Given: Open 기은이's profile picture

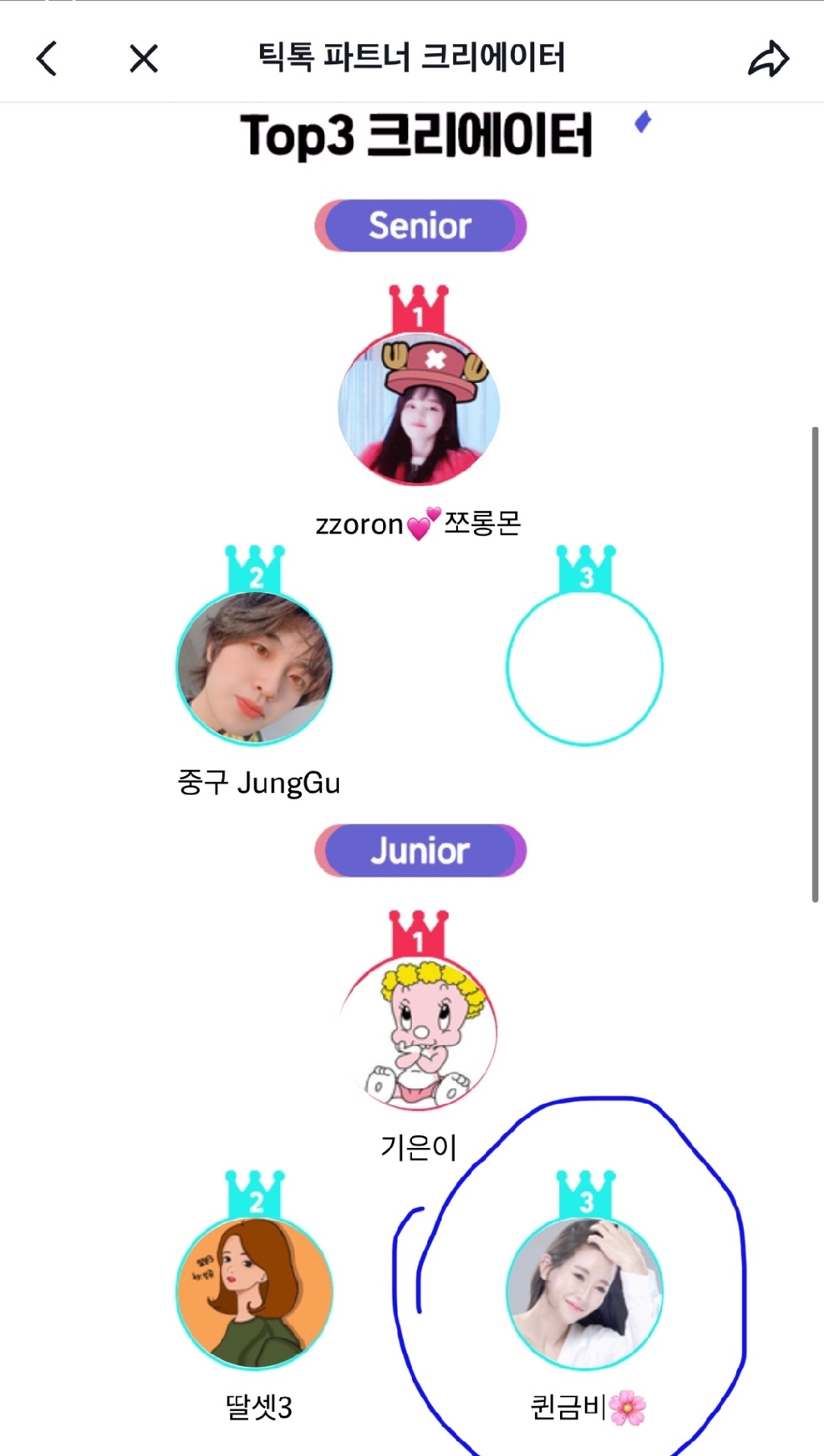Looking at the screenshot, I should click(419, 1033).
